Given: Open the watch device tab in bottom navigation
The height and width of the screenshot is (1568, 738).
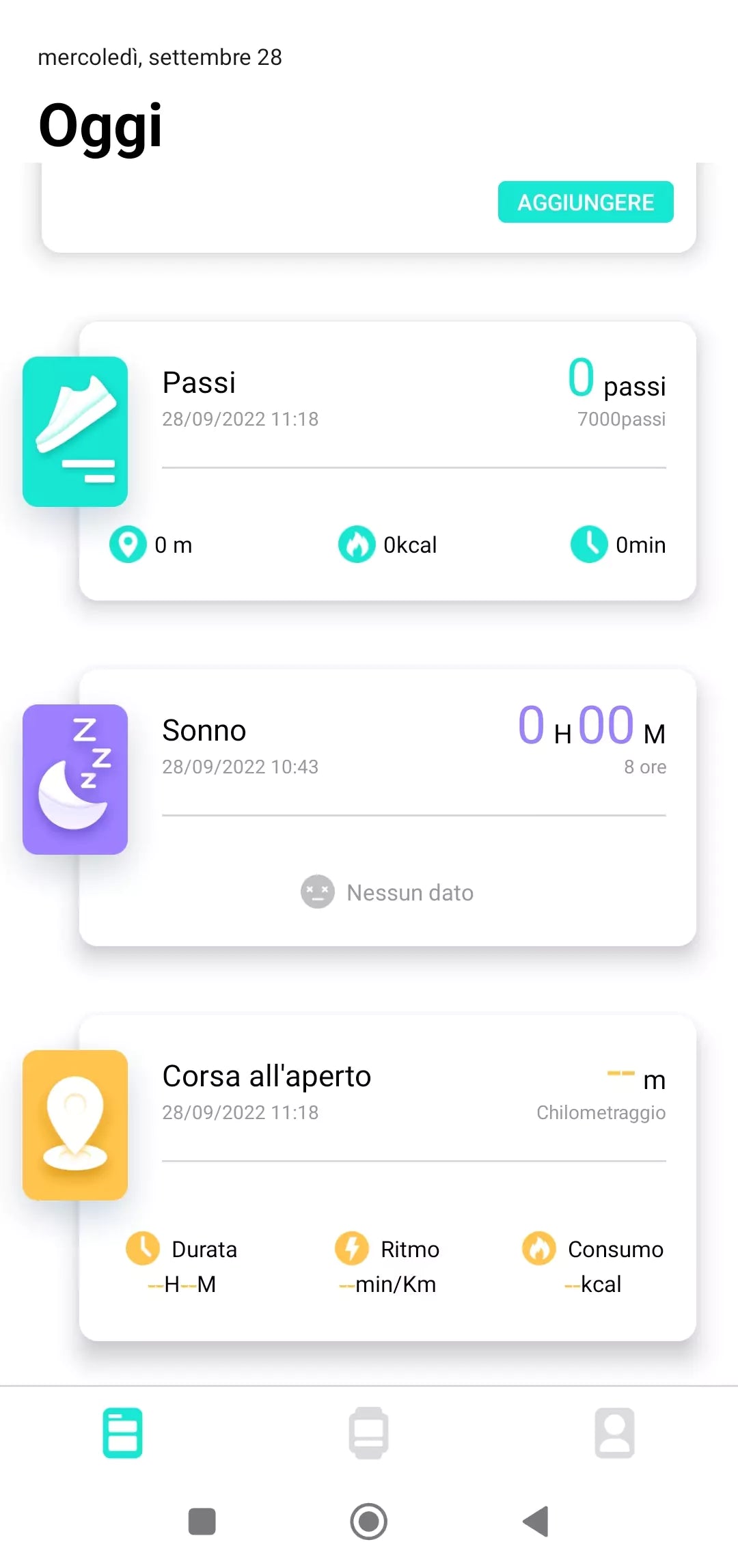Looking at the screenshot, I should coord(369,1433).
